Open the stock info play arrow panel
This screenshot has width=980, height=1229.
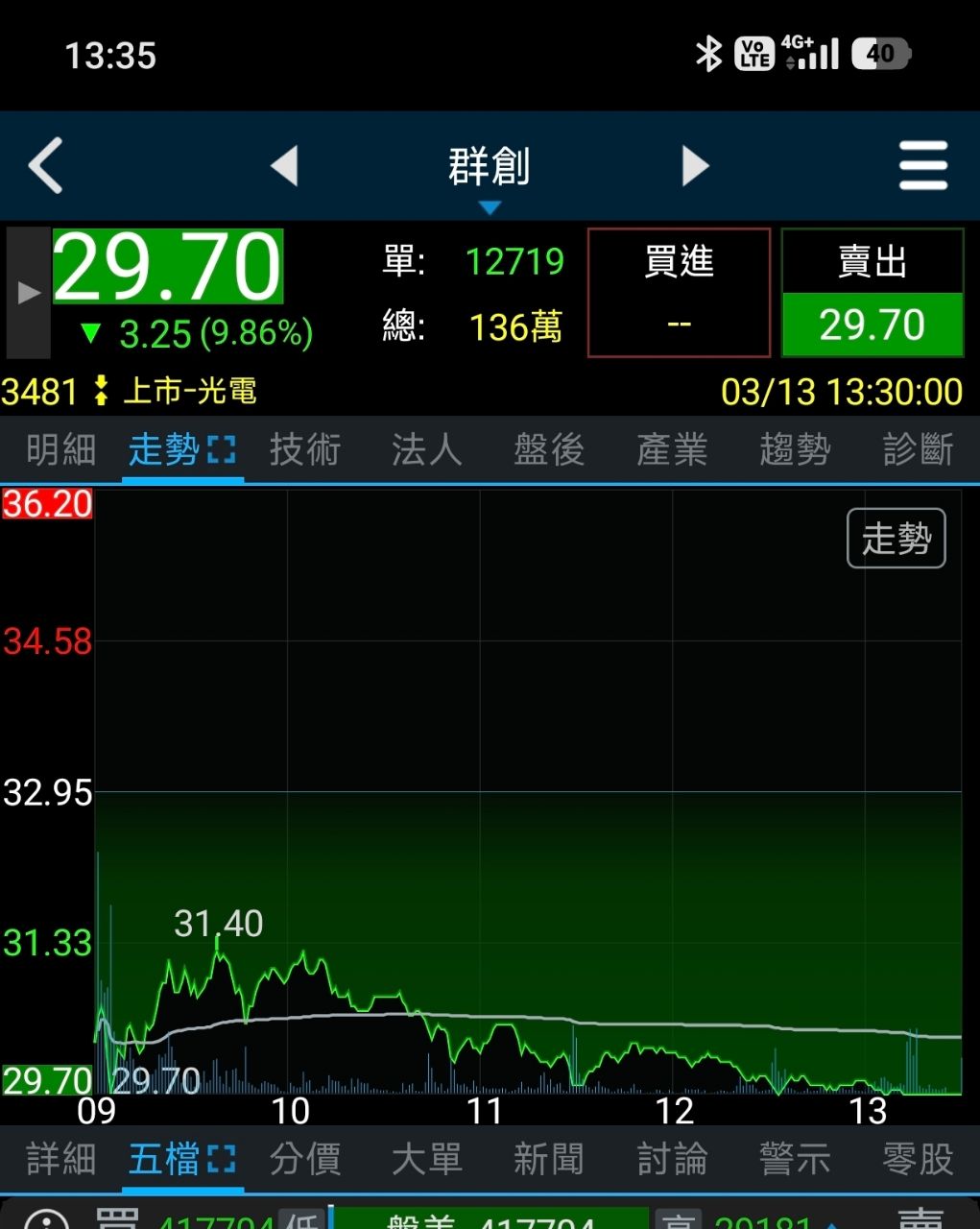coord(27,293)
